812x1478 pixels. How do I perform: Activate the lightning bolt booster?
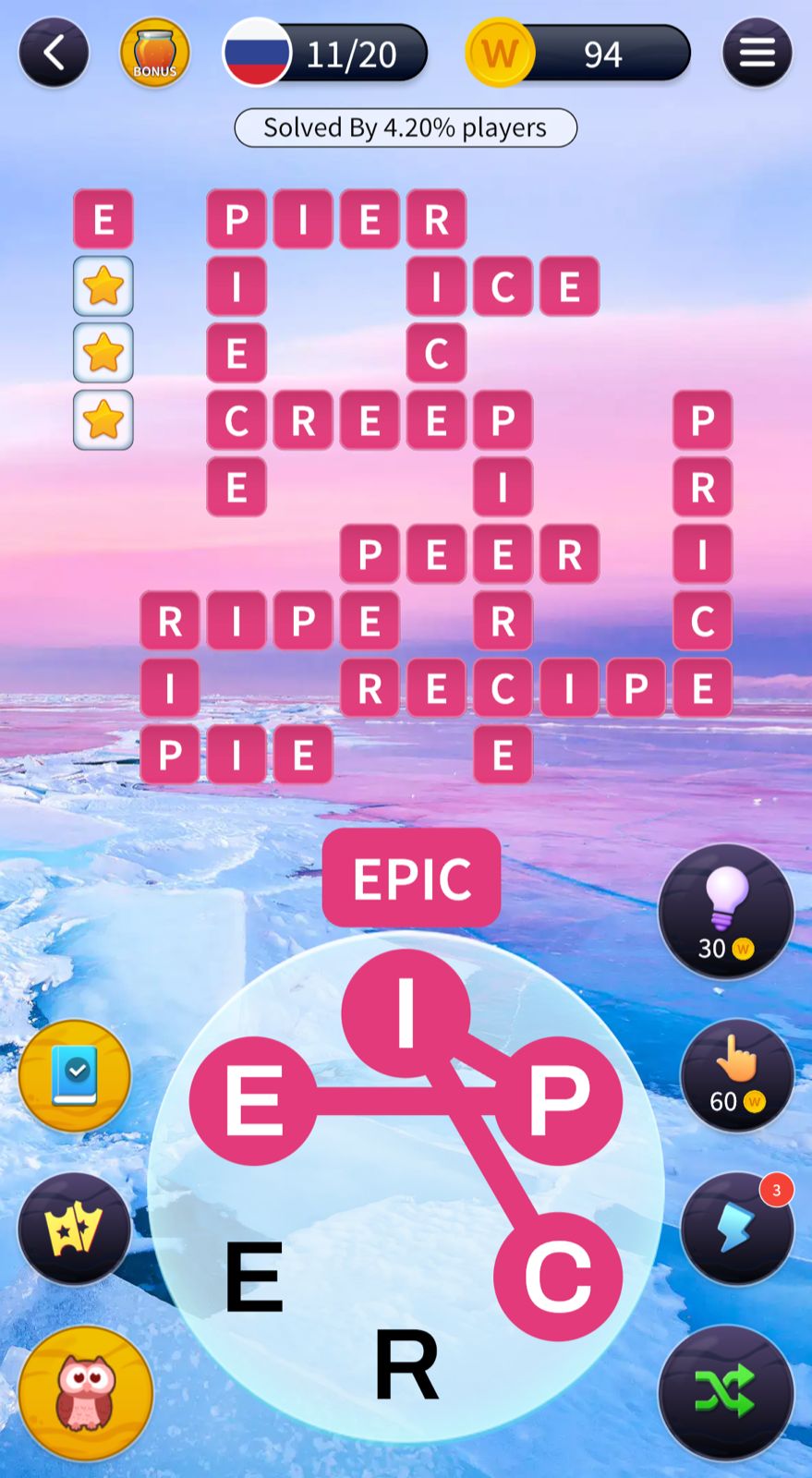tap(736, 1230)
